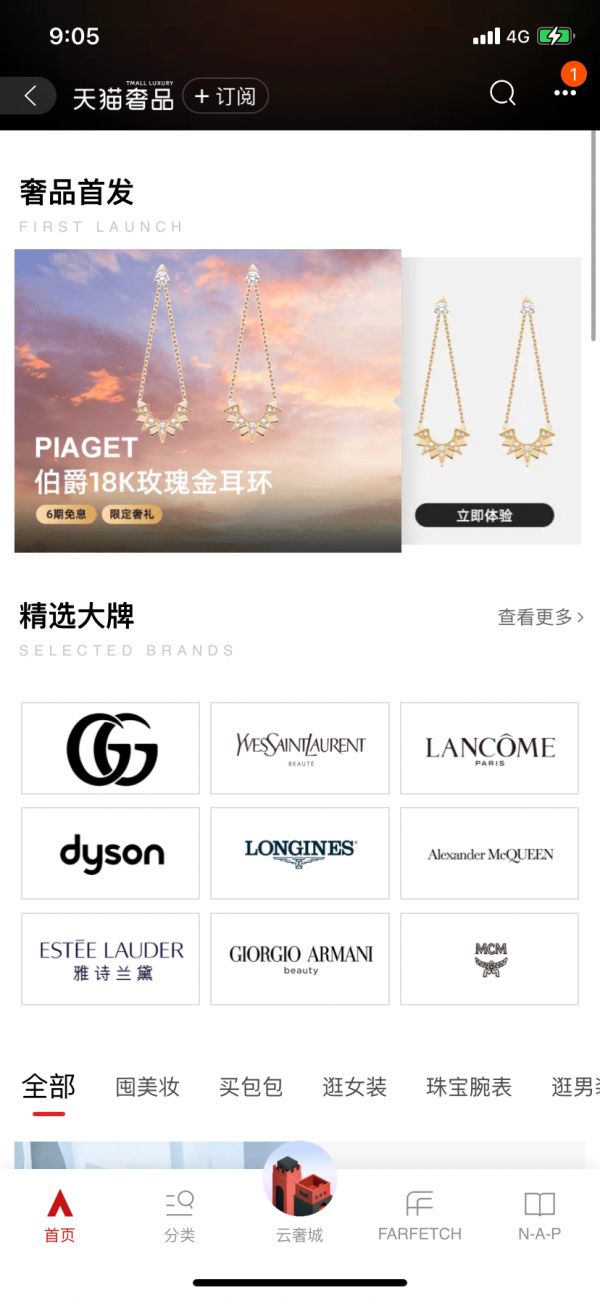Open the Piaget 18K rose gold earrings banner
The width and height of the screenshot is (600, 1298).
coord(208,400)
